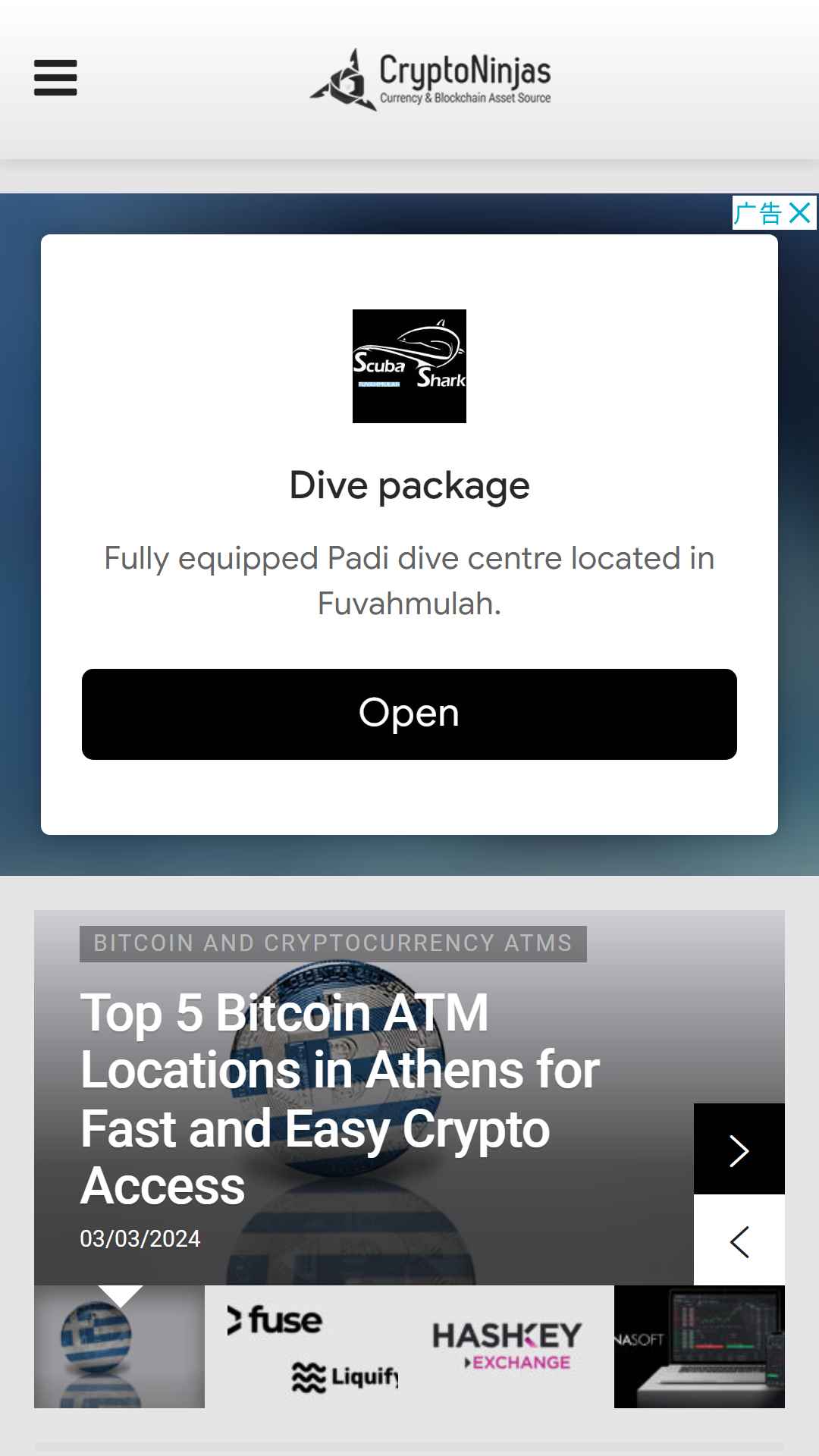
Task: Go to CryptoNinjas homepage via logo
Action: [x=431, y=79]
